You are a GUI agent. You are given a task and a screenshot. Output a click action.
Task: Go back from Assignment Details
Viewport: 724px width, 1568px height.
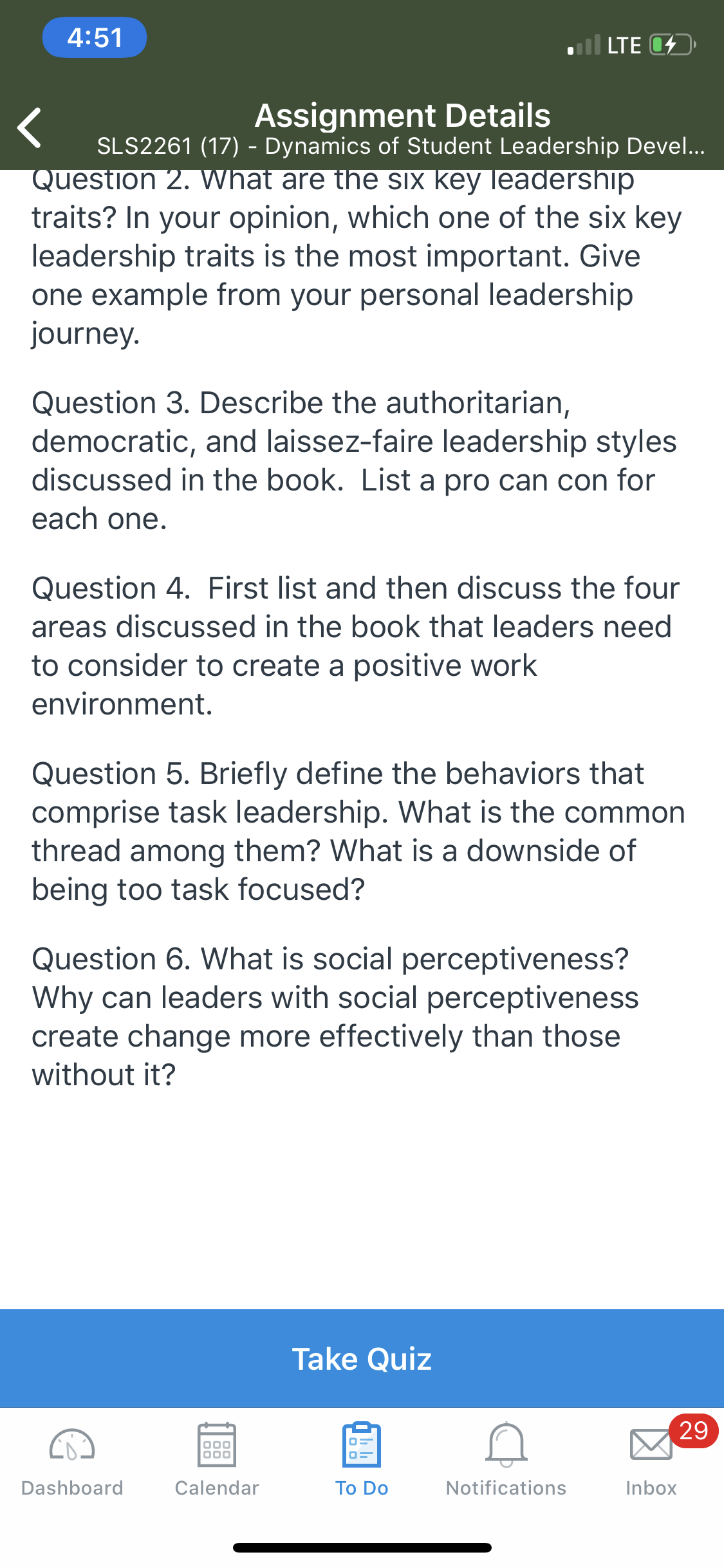point(30,127)
